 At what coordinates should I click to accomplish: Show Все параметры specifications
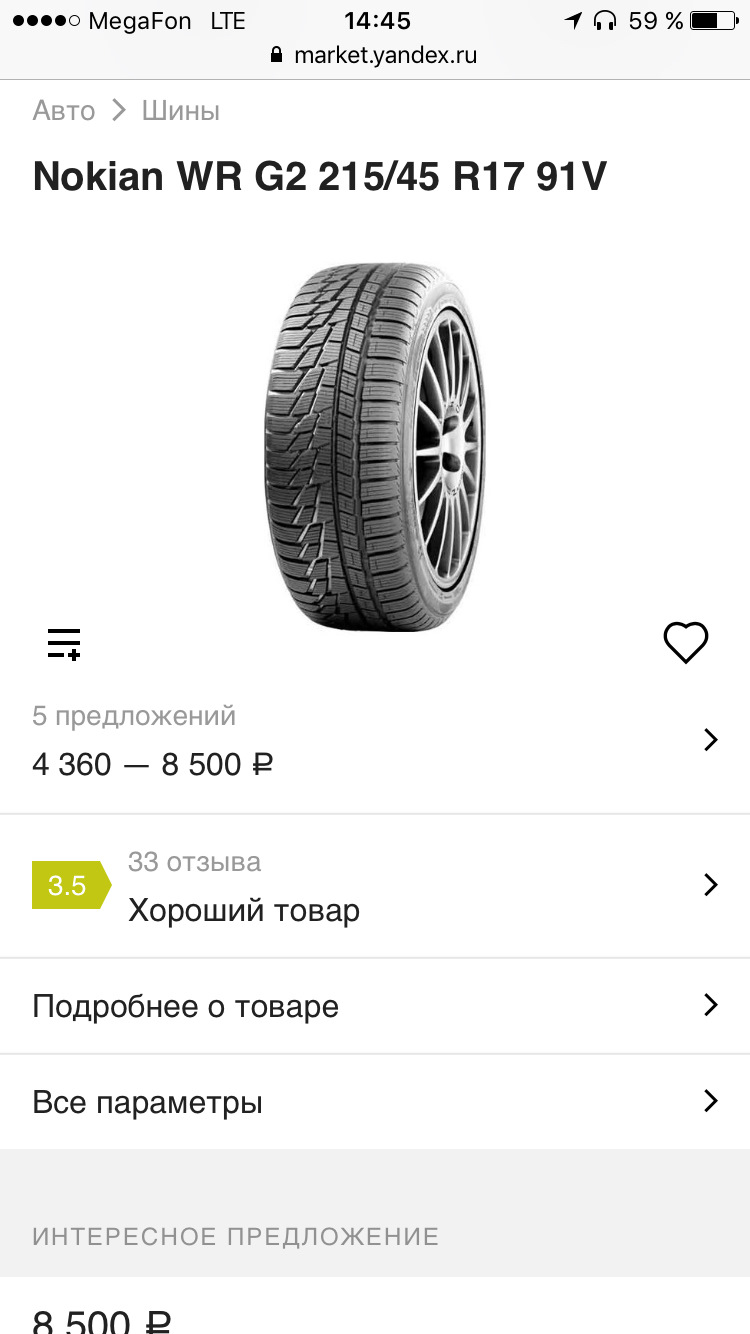tap(375, 1102)
